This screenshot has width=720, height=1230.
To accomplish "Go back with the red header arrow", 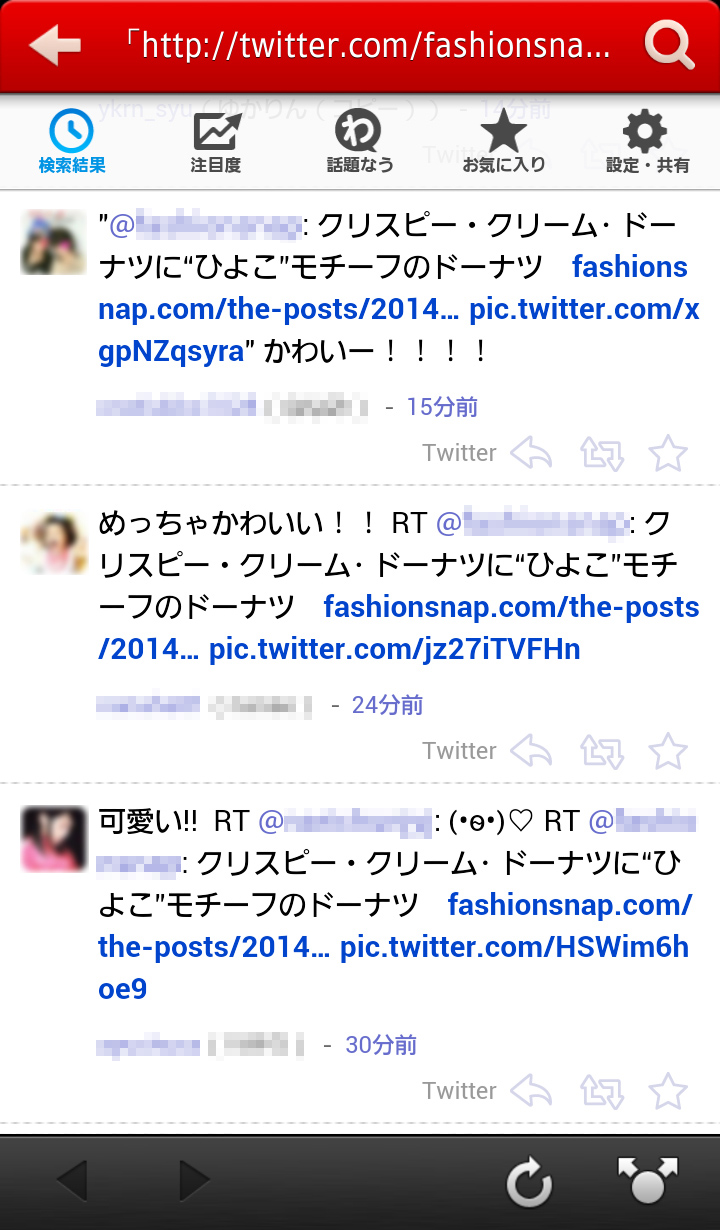I will 55,45.
